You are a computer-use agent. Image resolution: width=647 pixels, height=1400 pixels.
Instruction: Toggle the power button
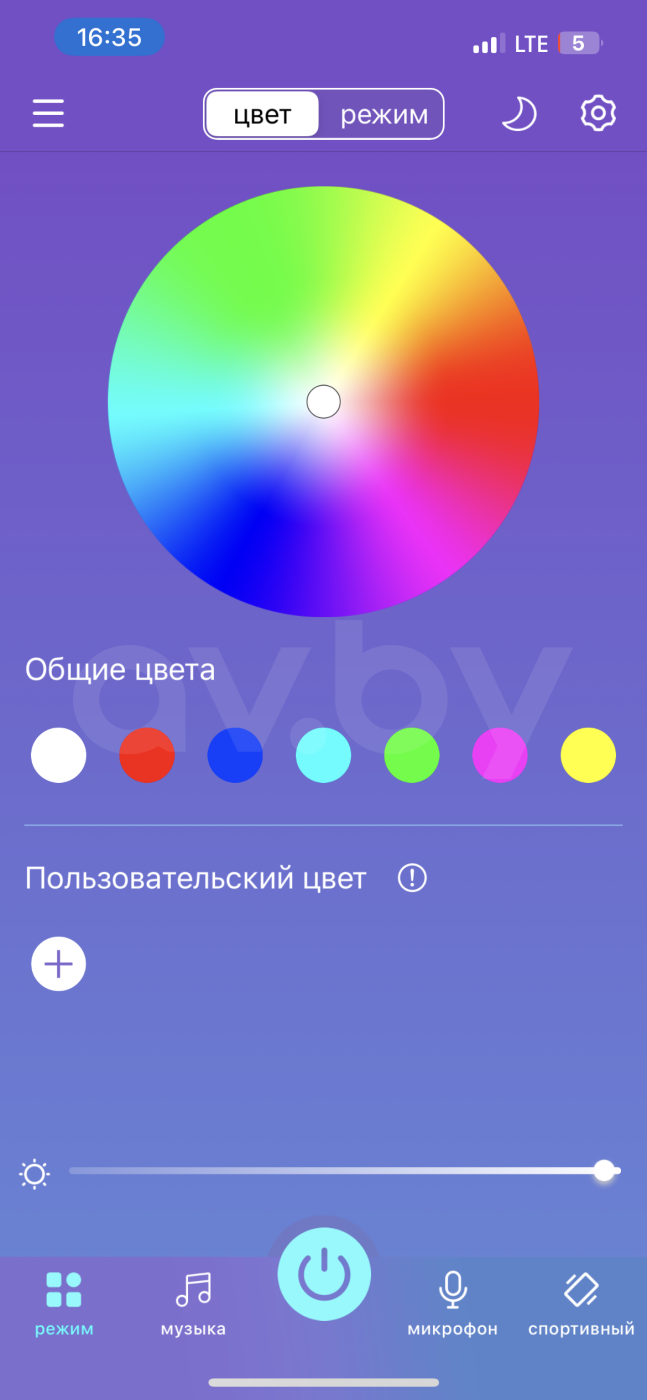pyautogui.click(x=324, y=1274)
